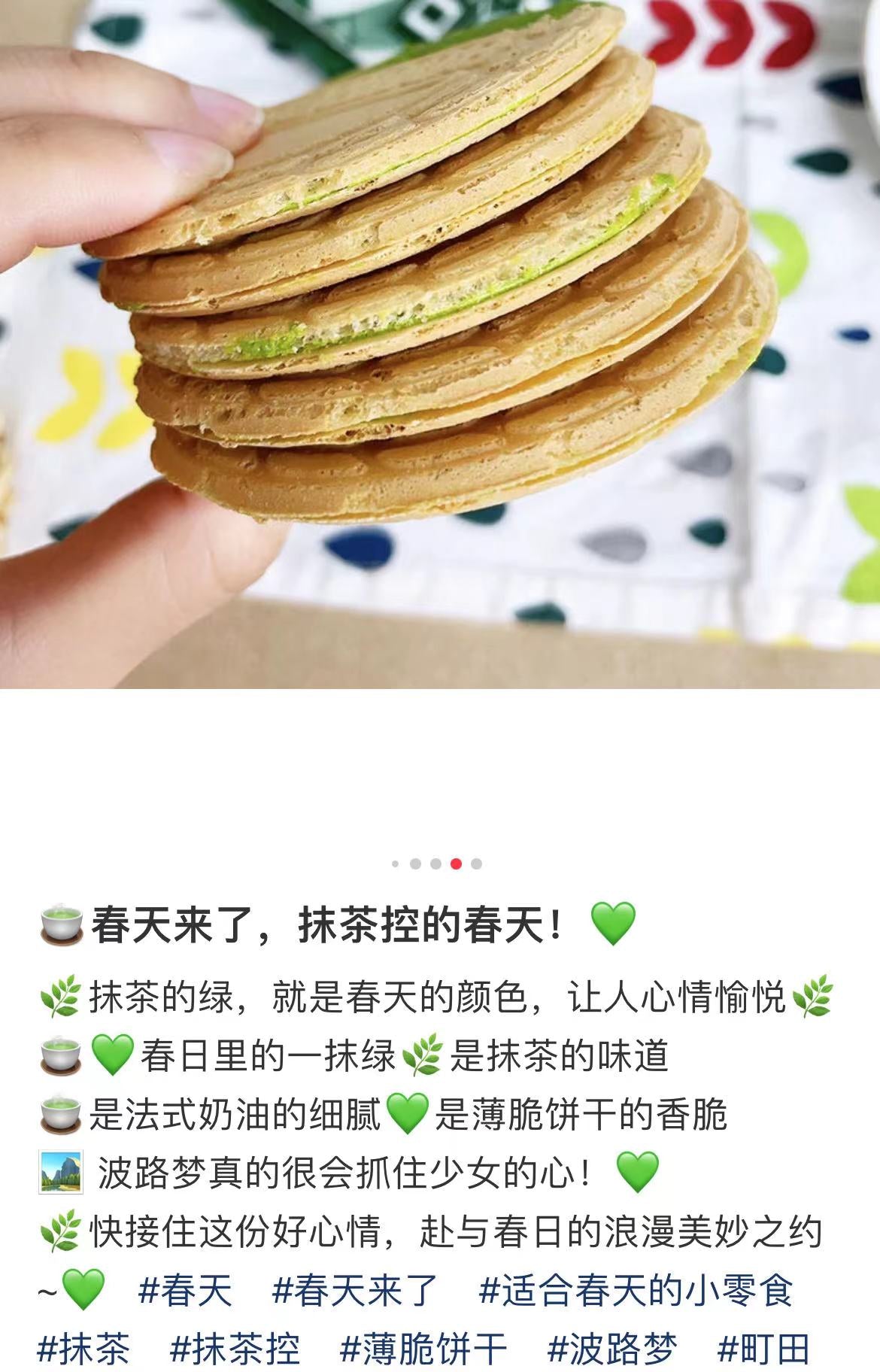This screenshot has width=880, height=1372.
Task: Tap the image carousel page indicator dots
Action: click(x=436, y=864)
